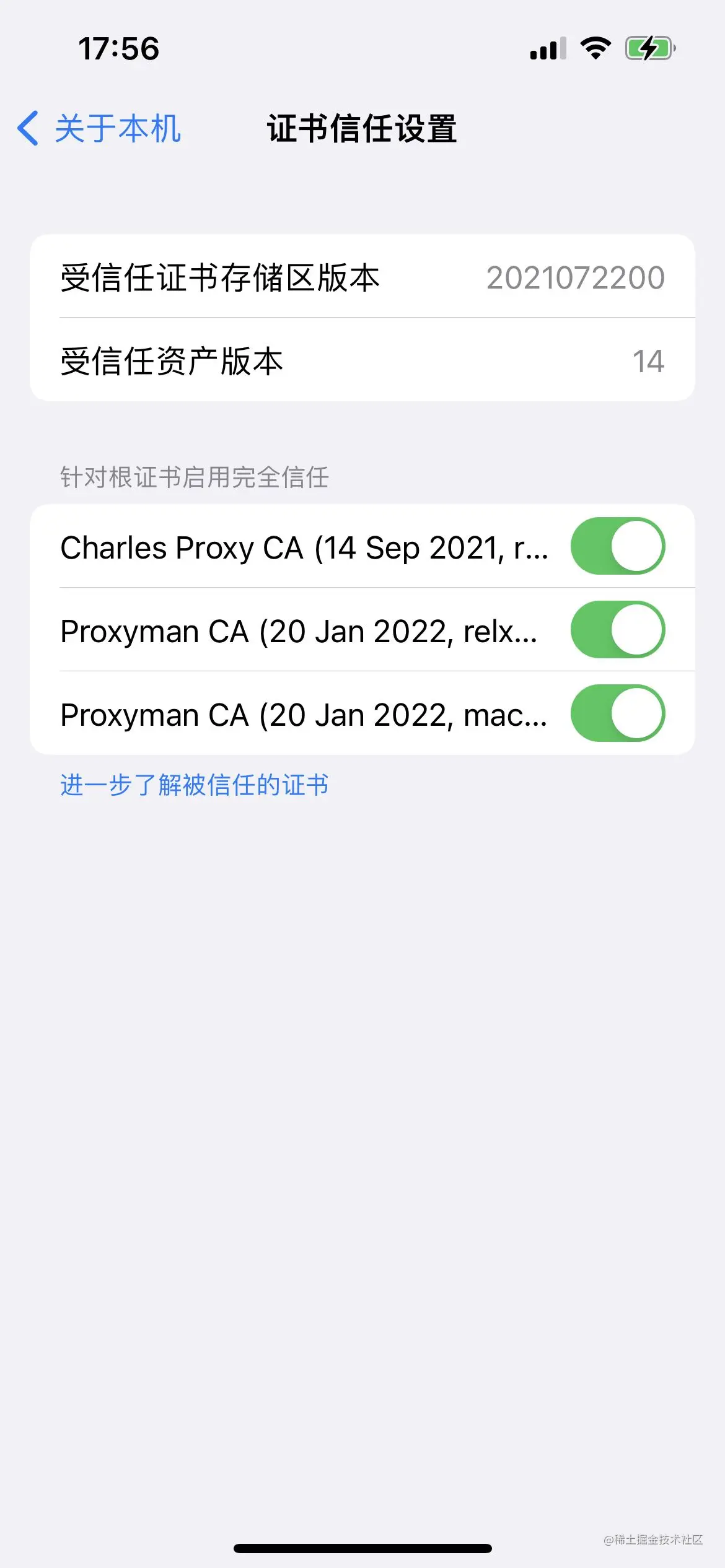Screen dimensions: 725x1568
Task: Disable trust for Charles Proxy CA
Action: (x=617, y=546)
